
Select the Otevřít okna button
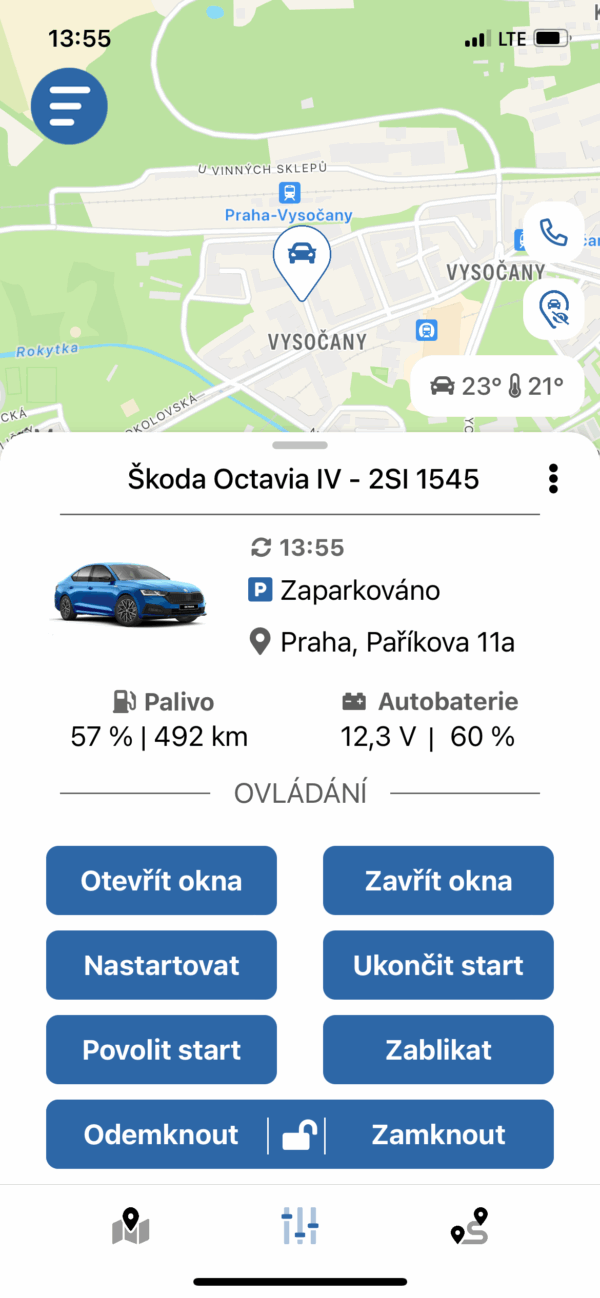click(x=161, y=880)
